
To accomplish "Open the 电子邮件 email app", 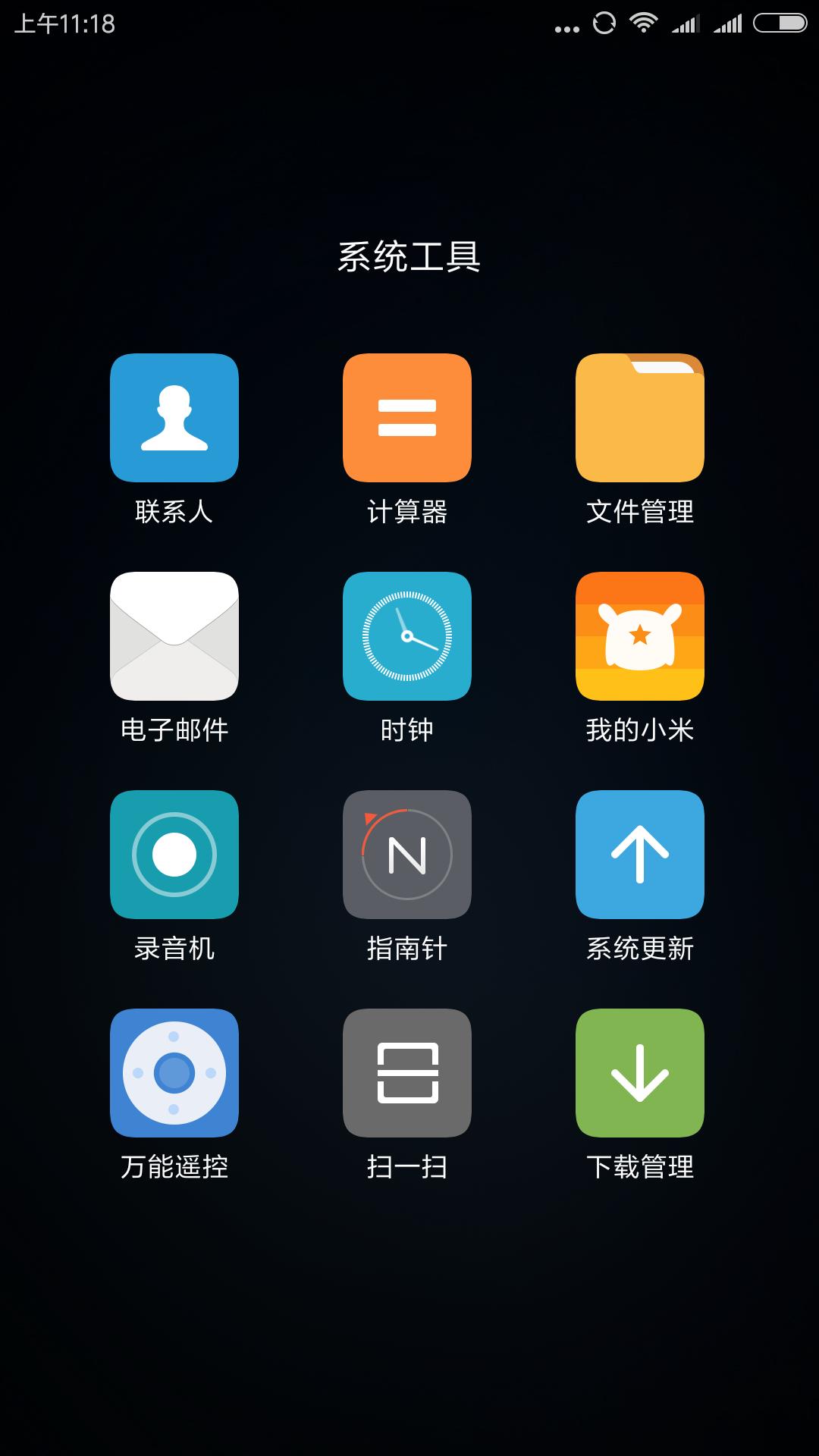I will pos(174,637).
